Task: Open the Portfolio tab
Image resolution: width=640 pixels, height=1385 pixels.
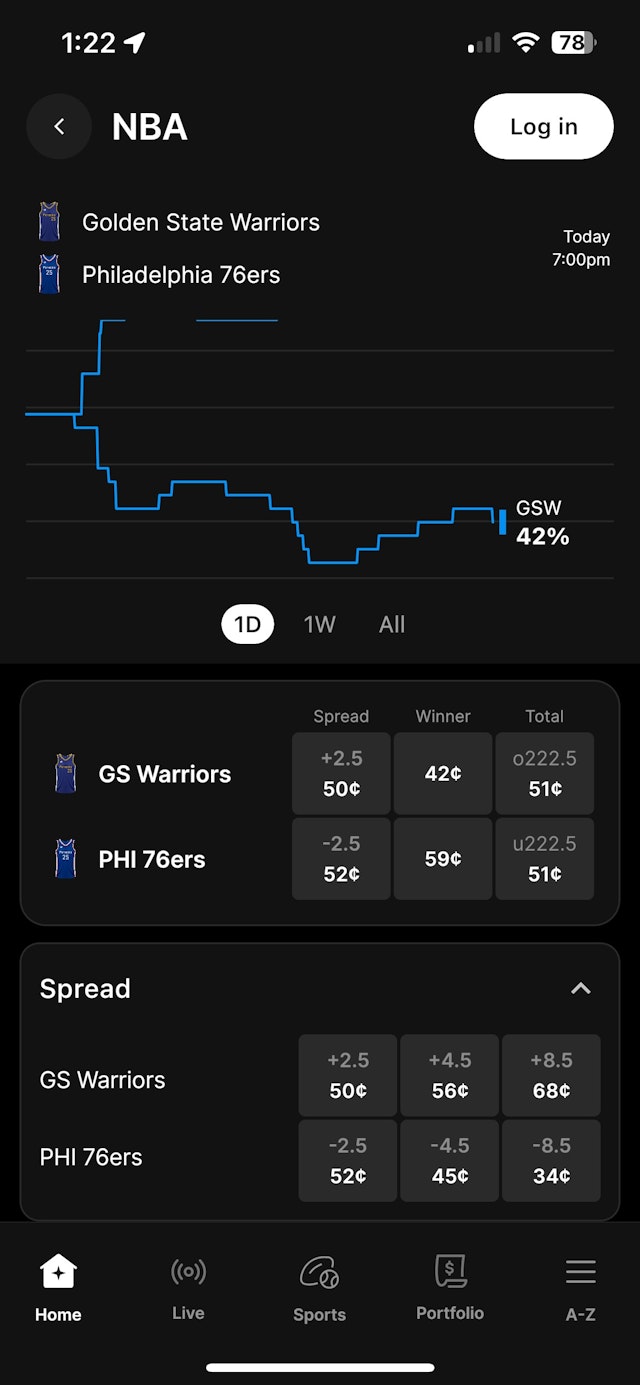Action: tap(450, 1288)
